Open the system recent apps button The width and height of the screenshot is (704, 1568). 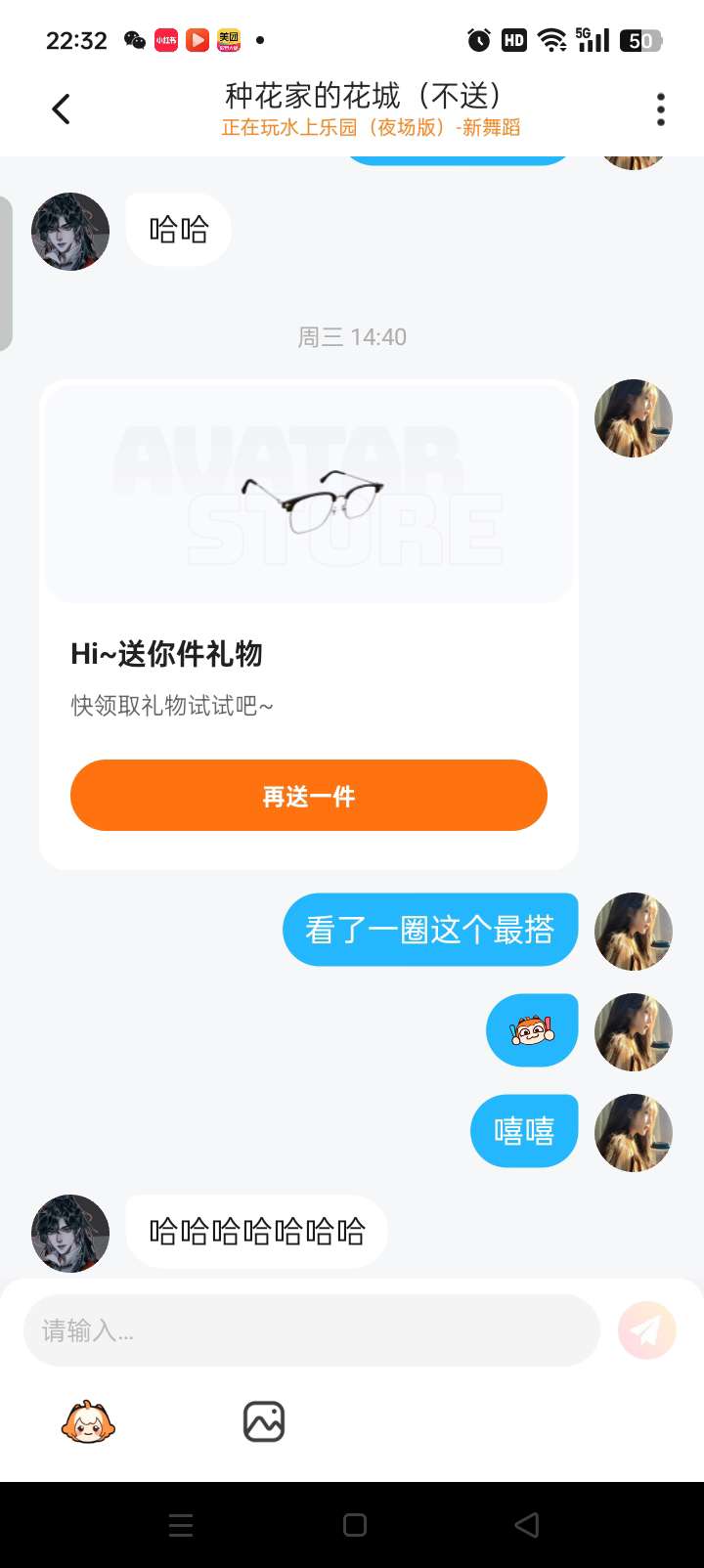181,1525
